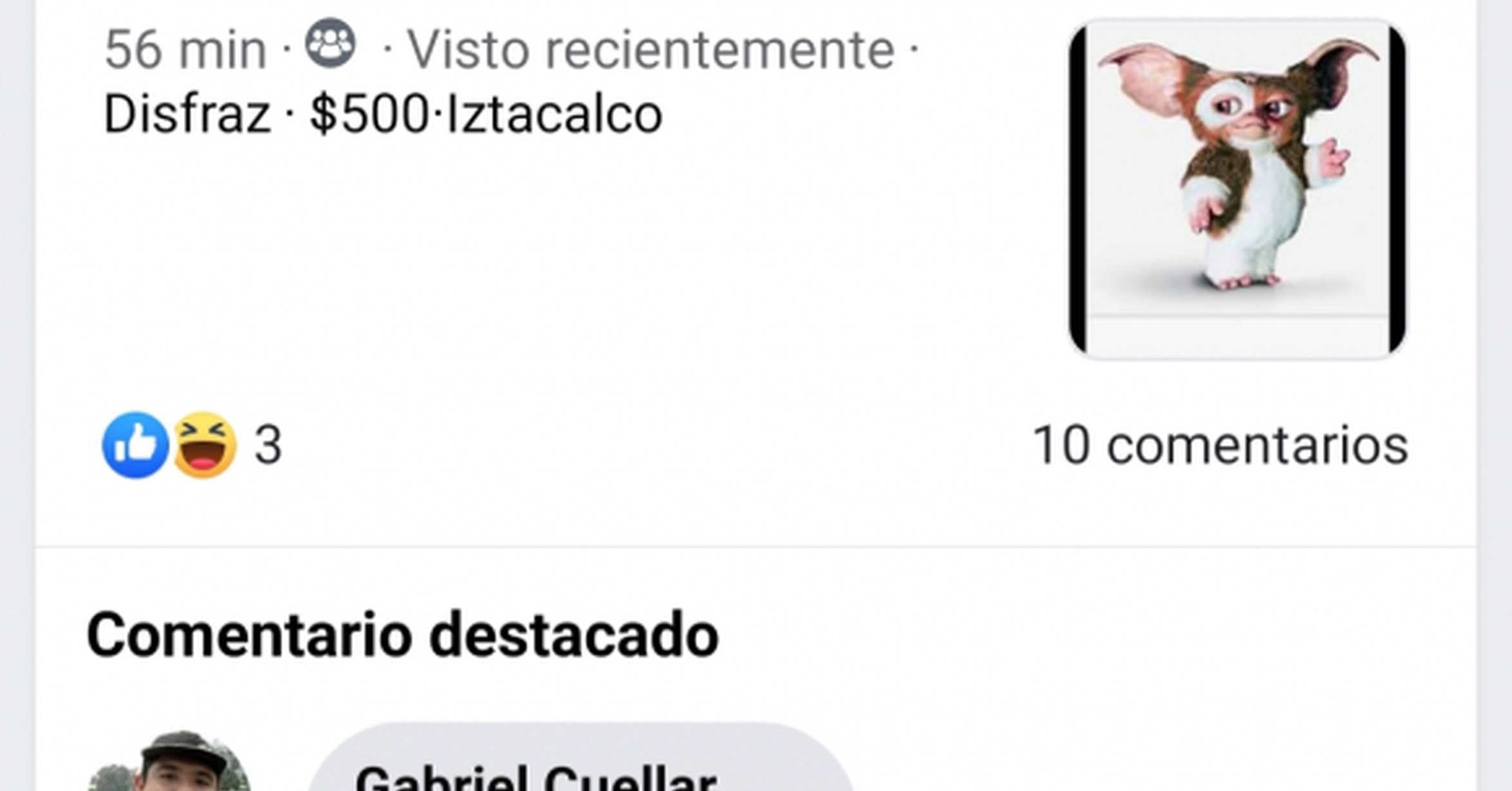
Task: Open the Disfraz $500 Iztacalco listing details
Action: (383, 114)
